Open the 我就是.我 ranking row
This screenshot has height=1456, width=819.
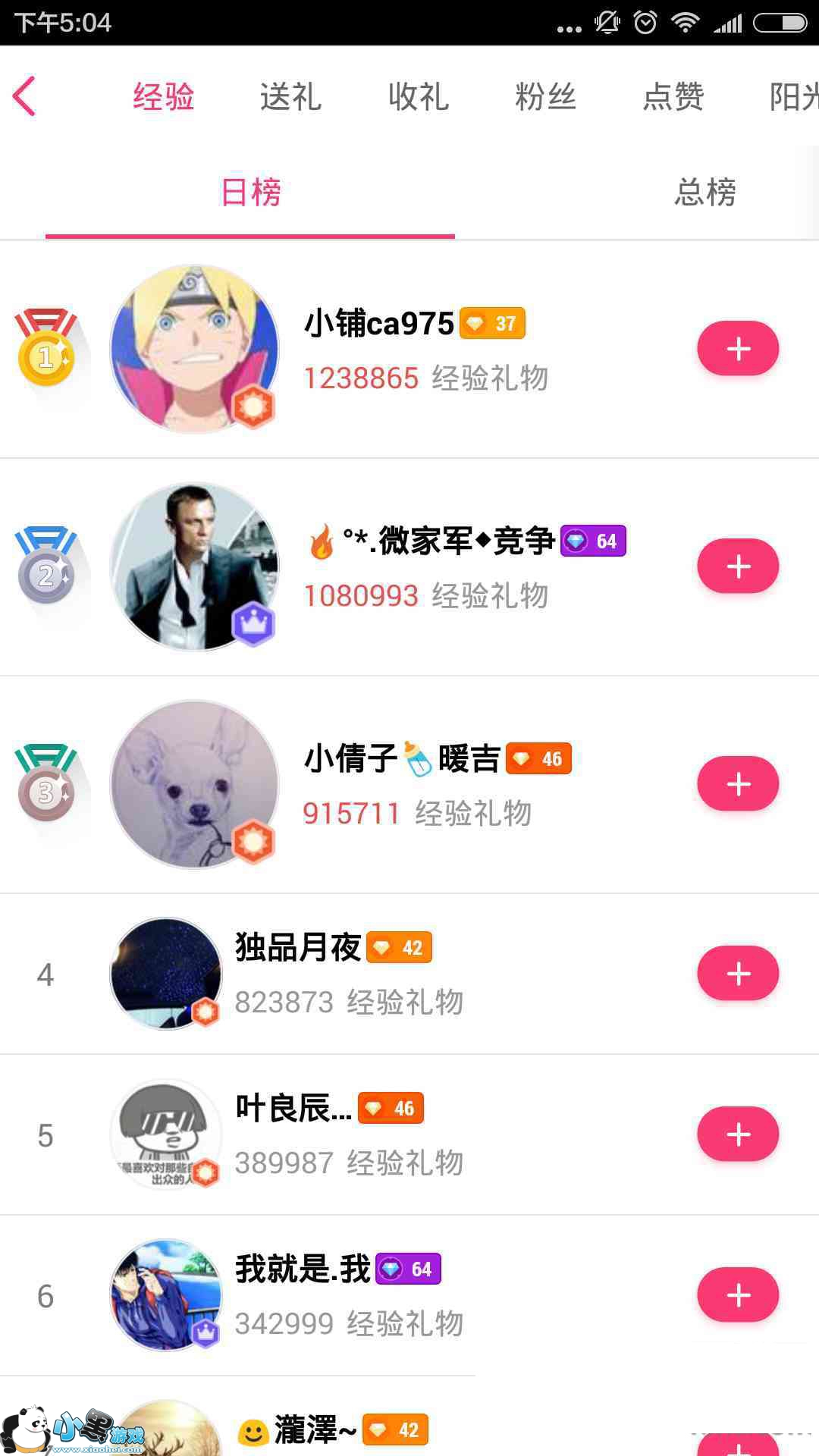[x=349, y=1296]
